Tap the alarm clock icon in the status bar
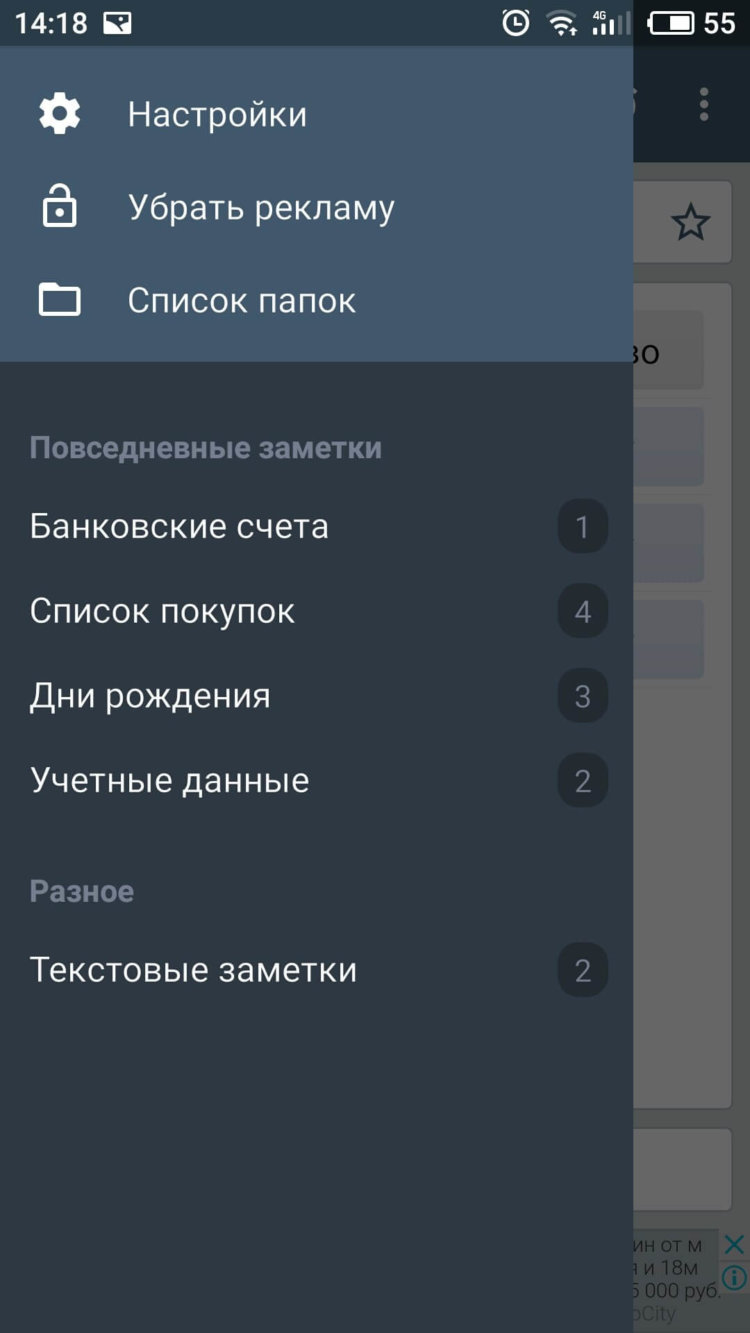 click(x=515, y=21)
